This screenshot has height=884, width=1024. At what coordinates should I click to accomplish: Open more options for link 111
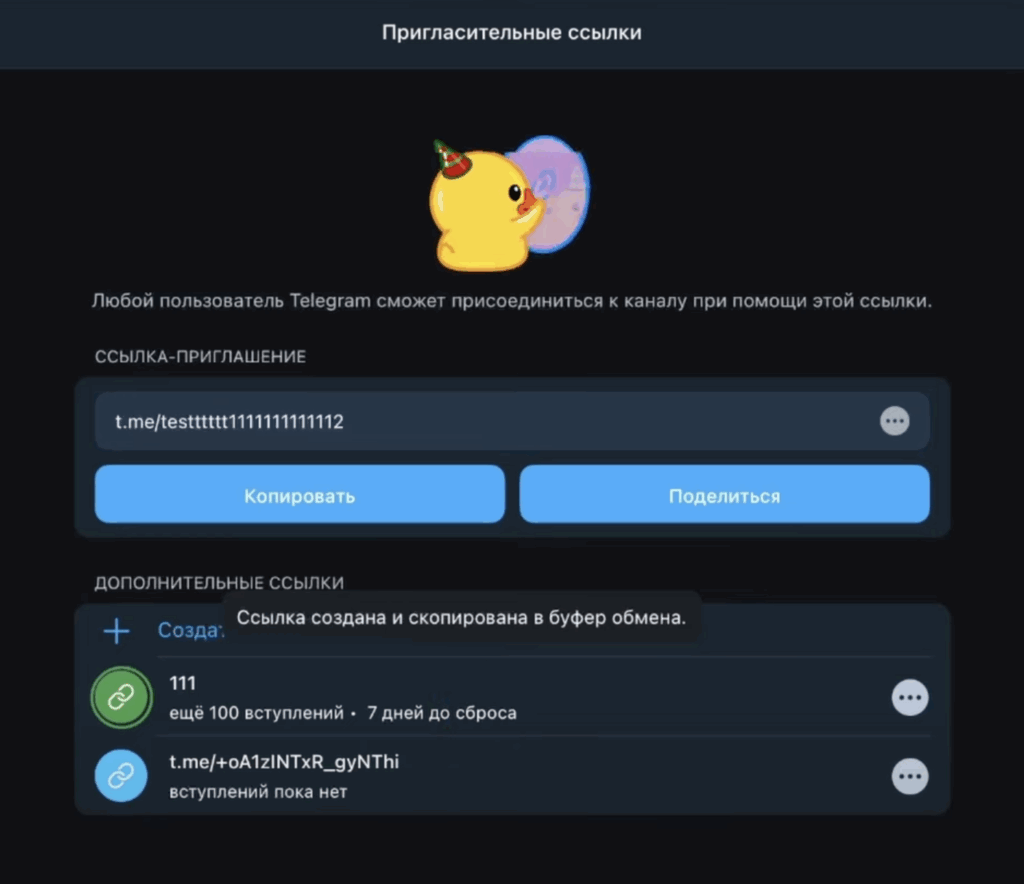(909, 697)
